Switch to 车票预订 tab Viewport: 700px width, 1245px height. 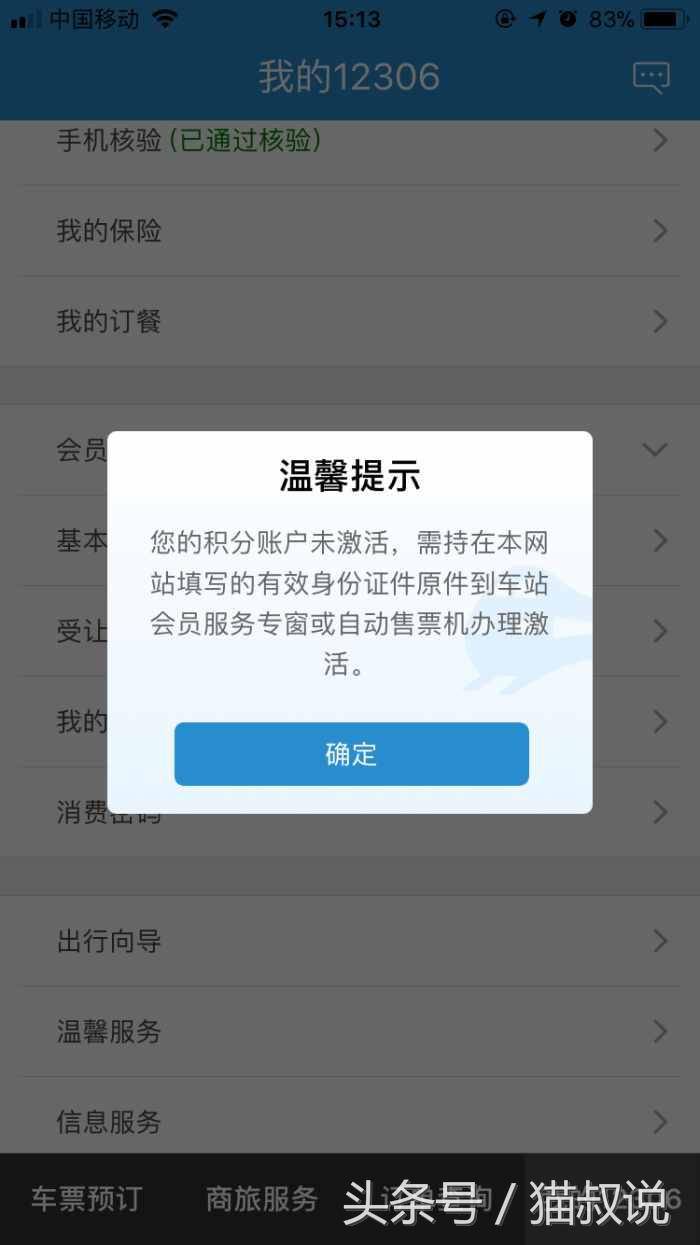point(87,1199)
